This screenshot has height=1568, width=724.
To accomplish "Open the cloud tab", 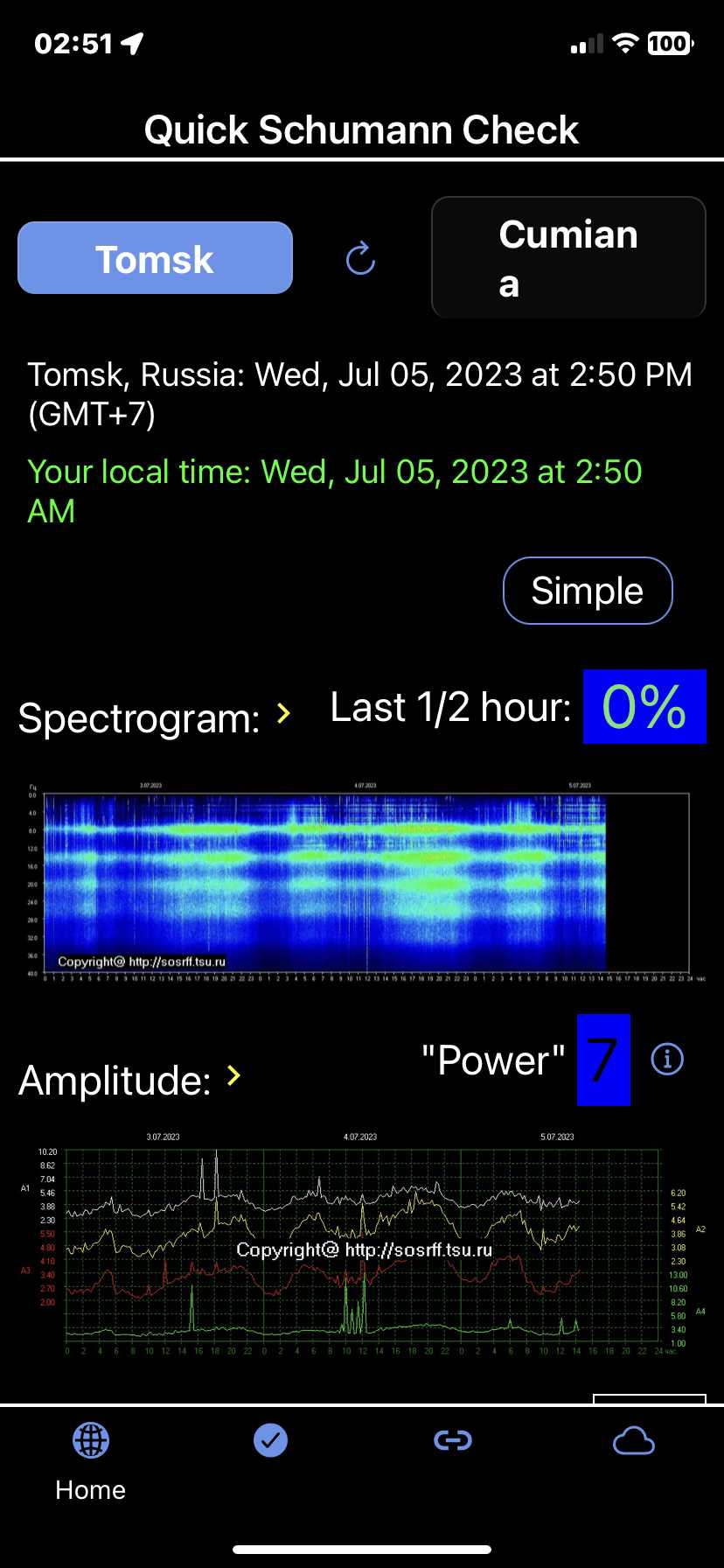I will 634,1441.
